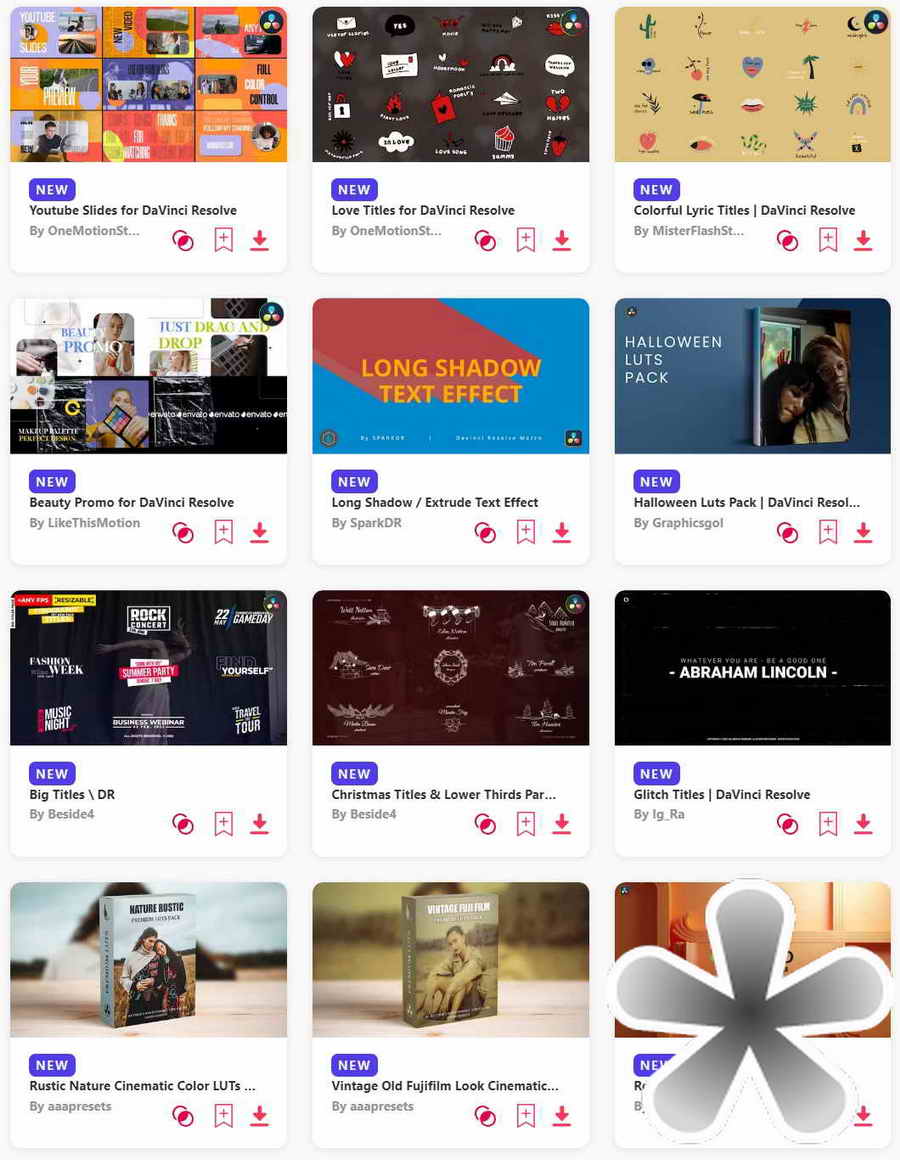
Task: Download Glitch Titles | DaVinci Resolve
Action: (x=863, y=824)
